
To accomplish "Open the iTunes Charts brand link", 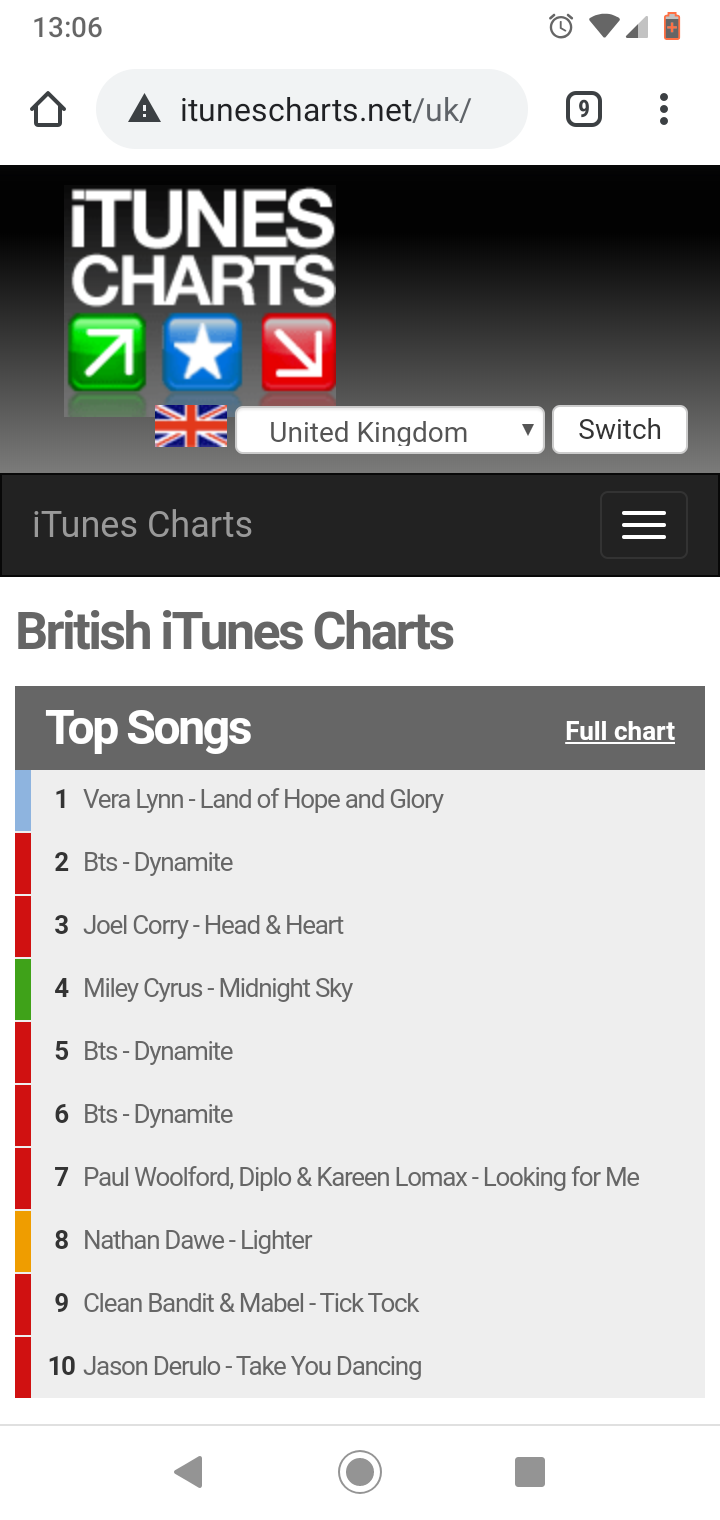I will pyautogui.click(x=142, y=525).
